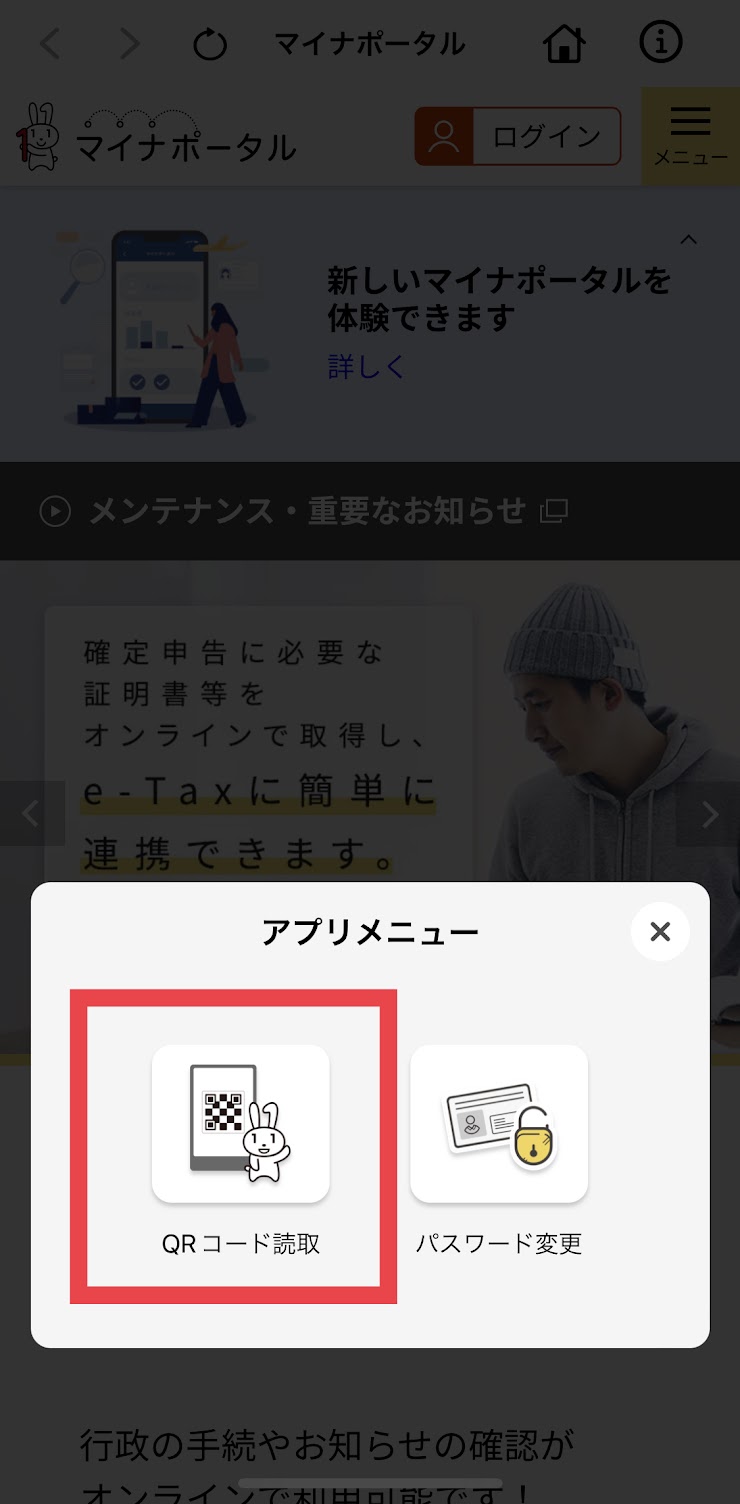The image size is (740, 1504).
Task: Reload the page
Action: click(x=210, y=44)
